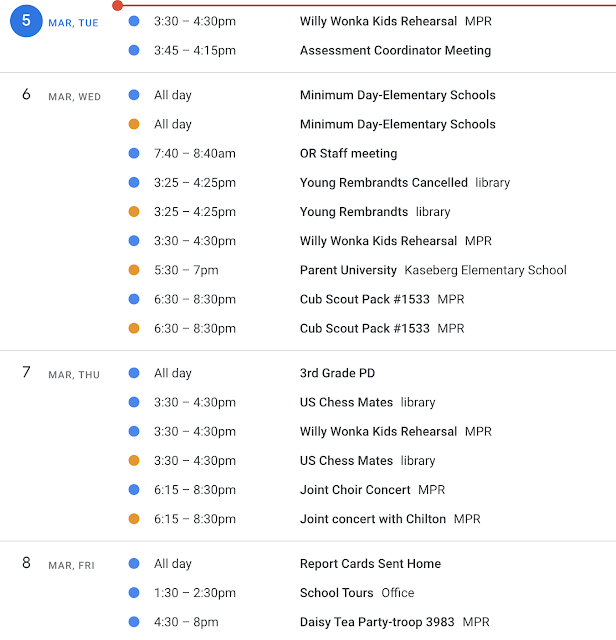
Task: View the School Tours Office event
Action: click(337, 593)
